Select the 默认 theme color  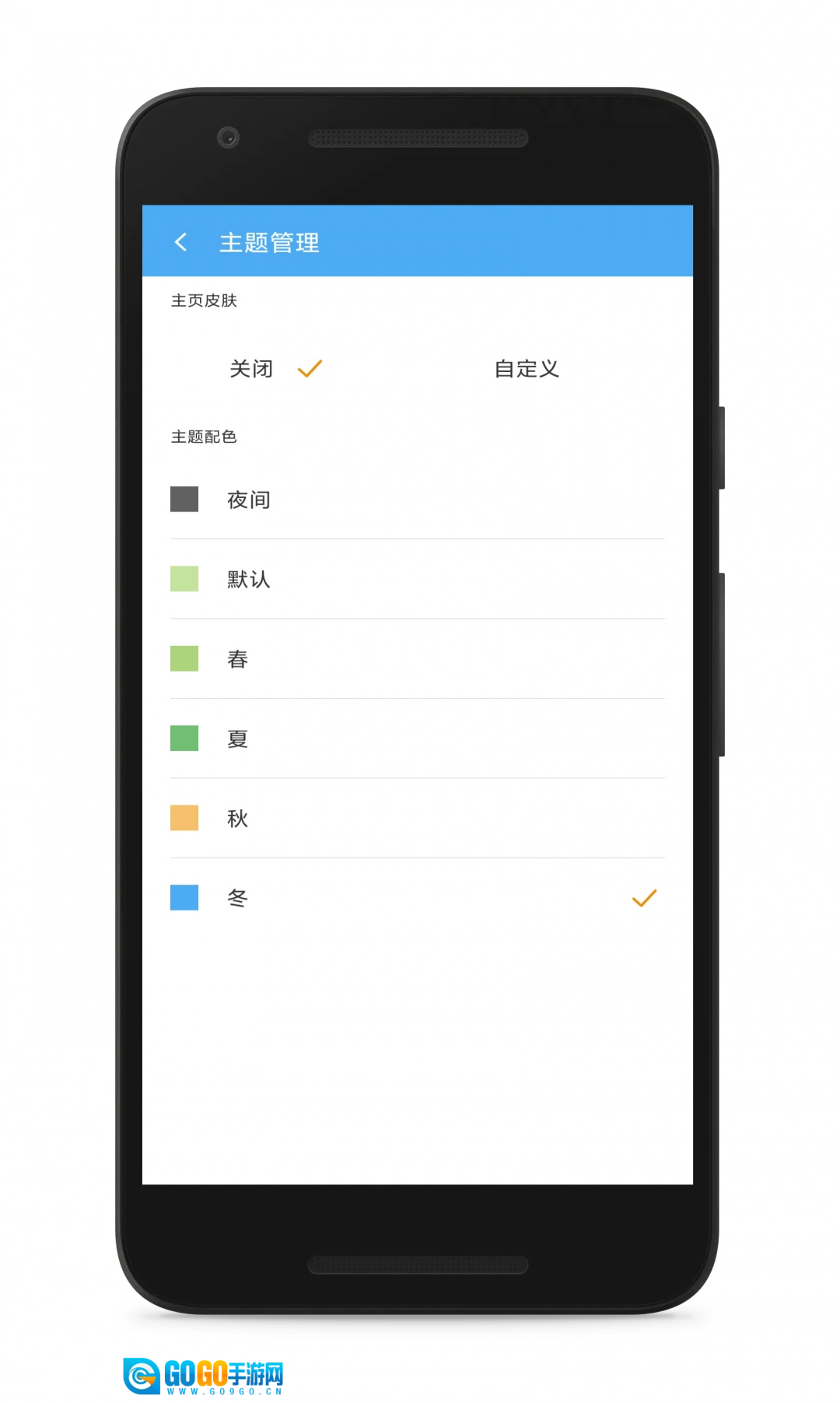coord(418,579)
